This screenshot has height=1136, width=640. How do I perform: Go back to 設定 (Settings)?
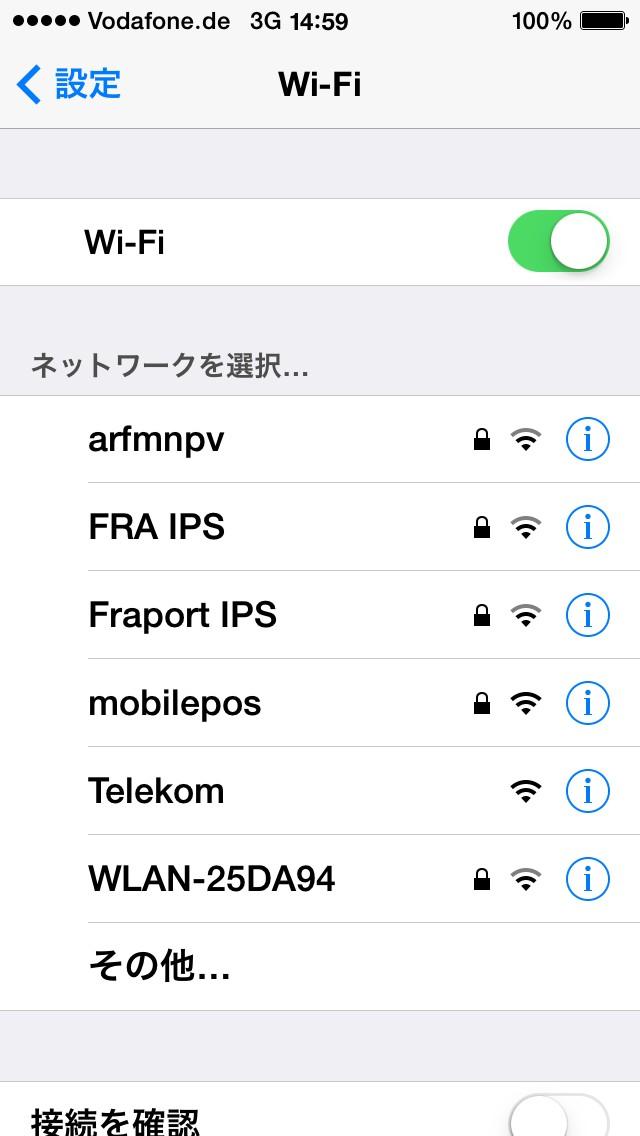tap(68, 84)
